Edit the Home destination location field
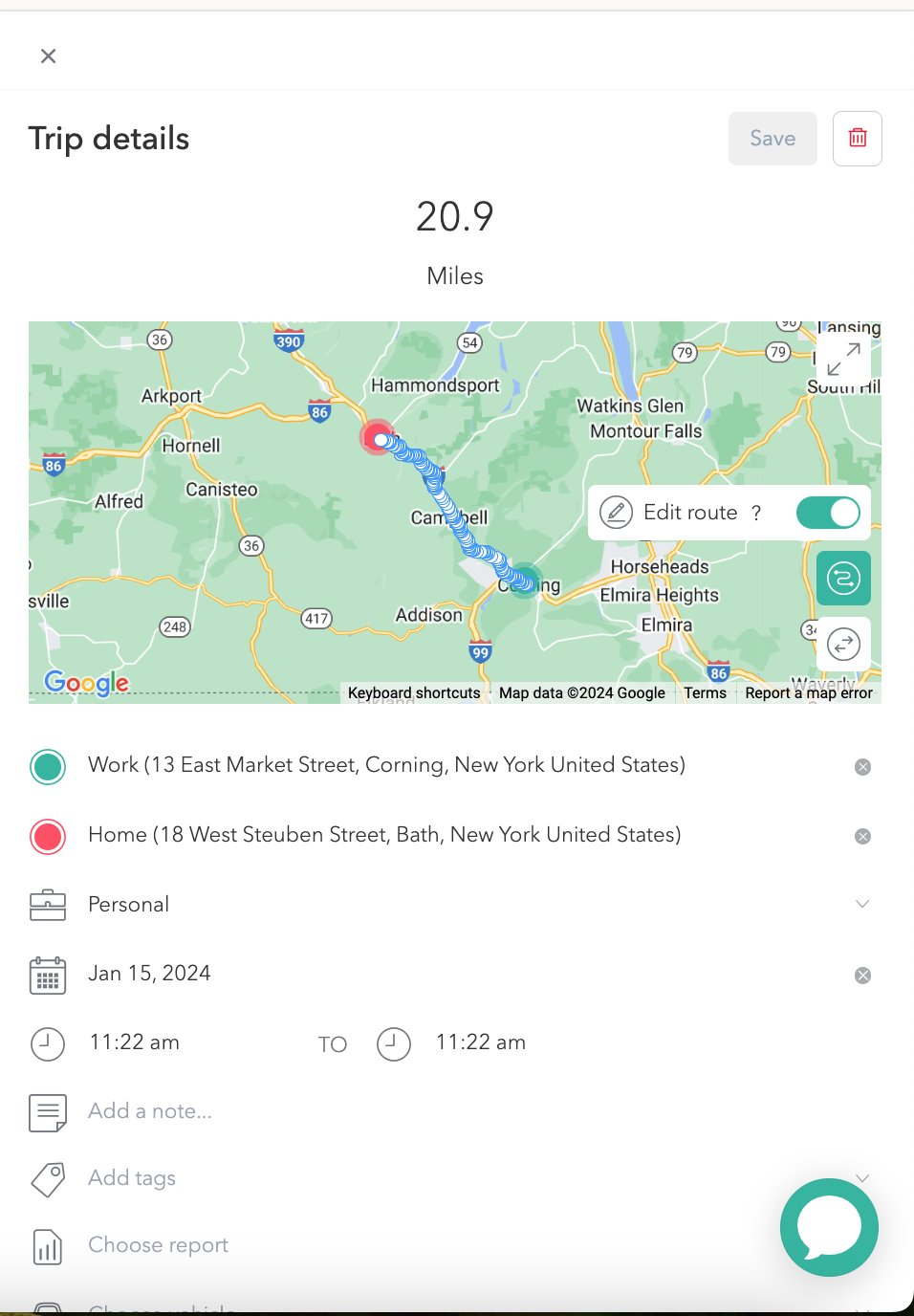Screen dimensions: 914x1316 click(x=384, y=835)
